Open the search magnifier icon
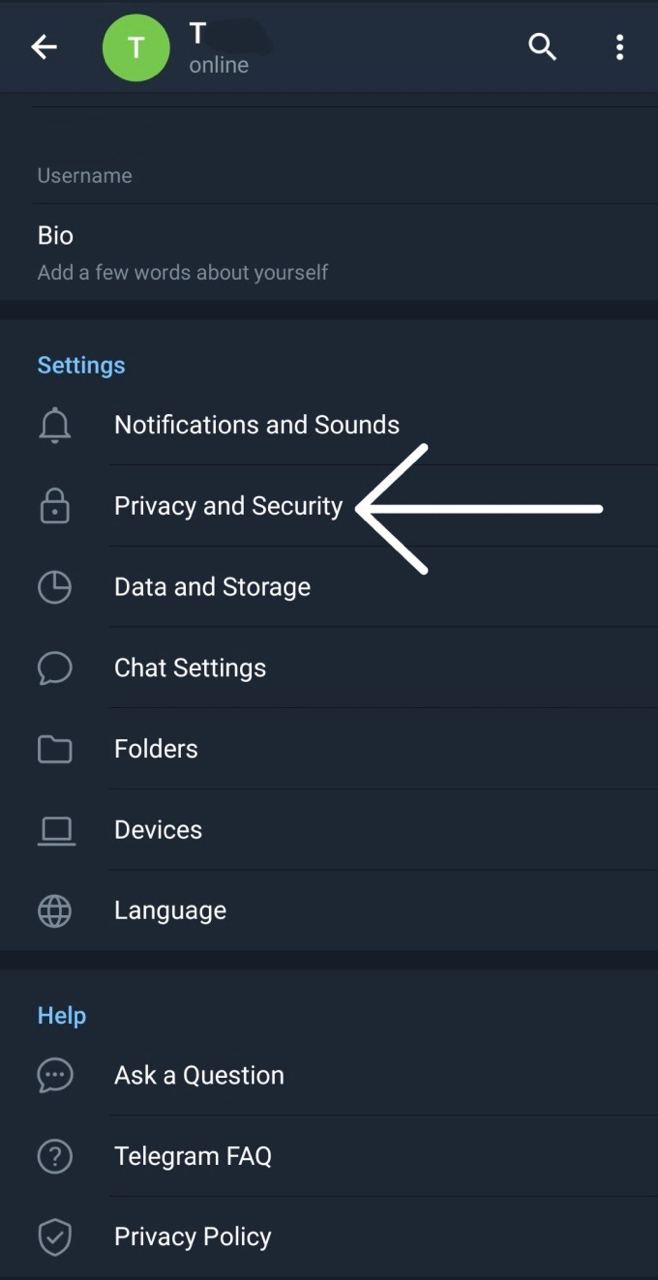 542,47
